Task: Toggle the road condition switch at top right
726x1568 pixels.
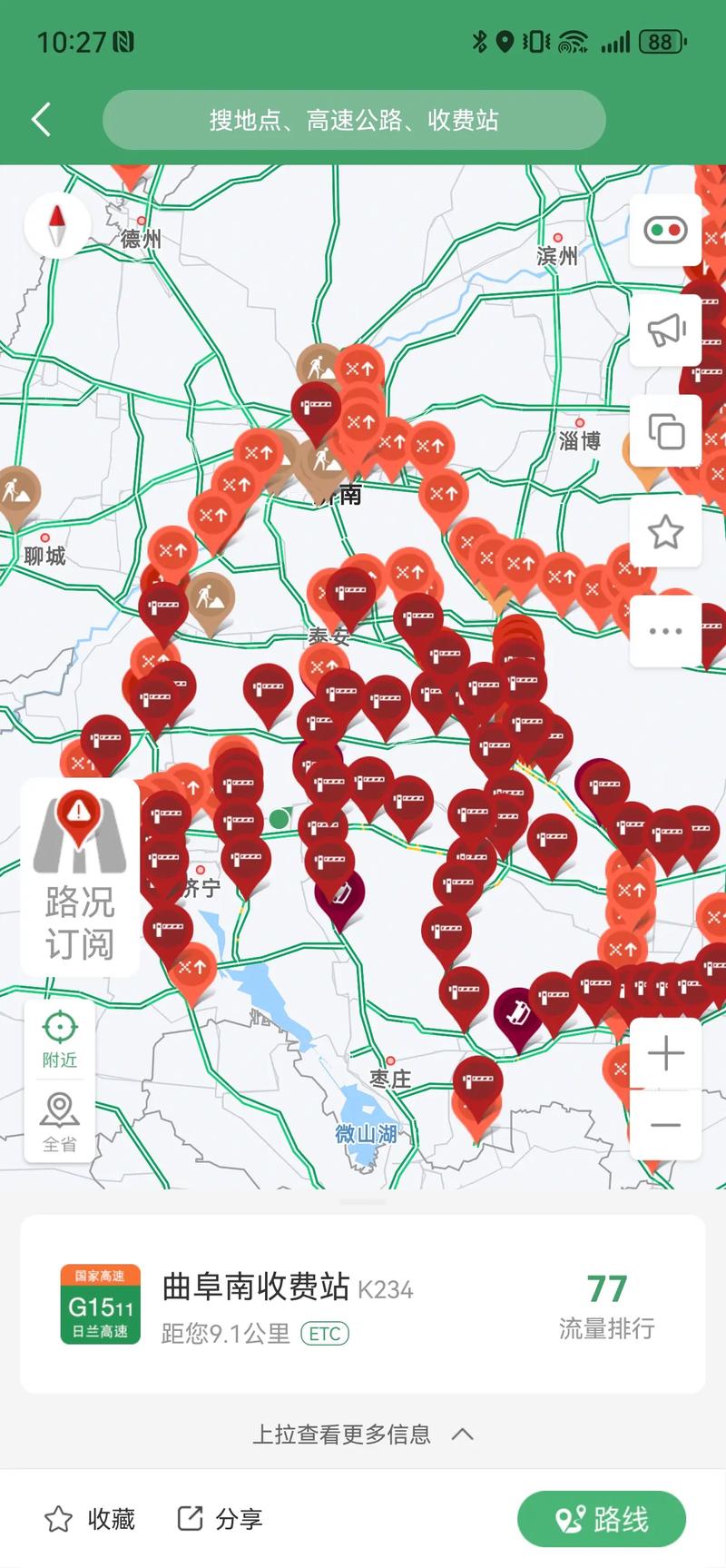Action: tap(666, 229)
